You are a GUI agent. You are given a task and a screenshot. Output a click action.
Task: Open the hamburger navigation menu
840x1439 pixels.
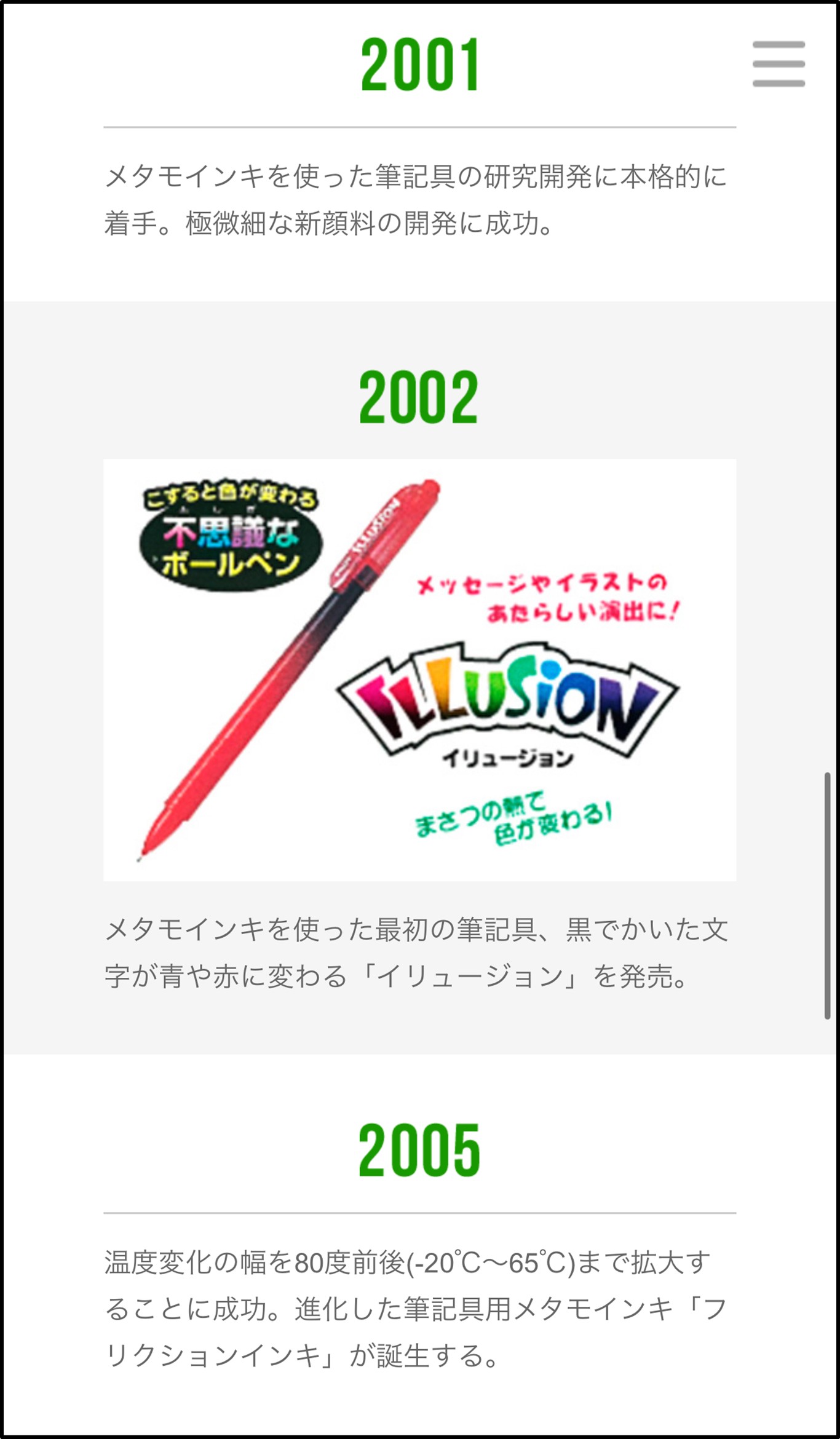click(779, 64)
